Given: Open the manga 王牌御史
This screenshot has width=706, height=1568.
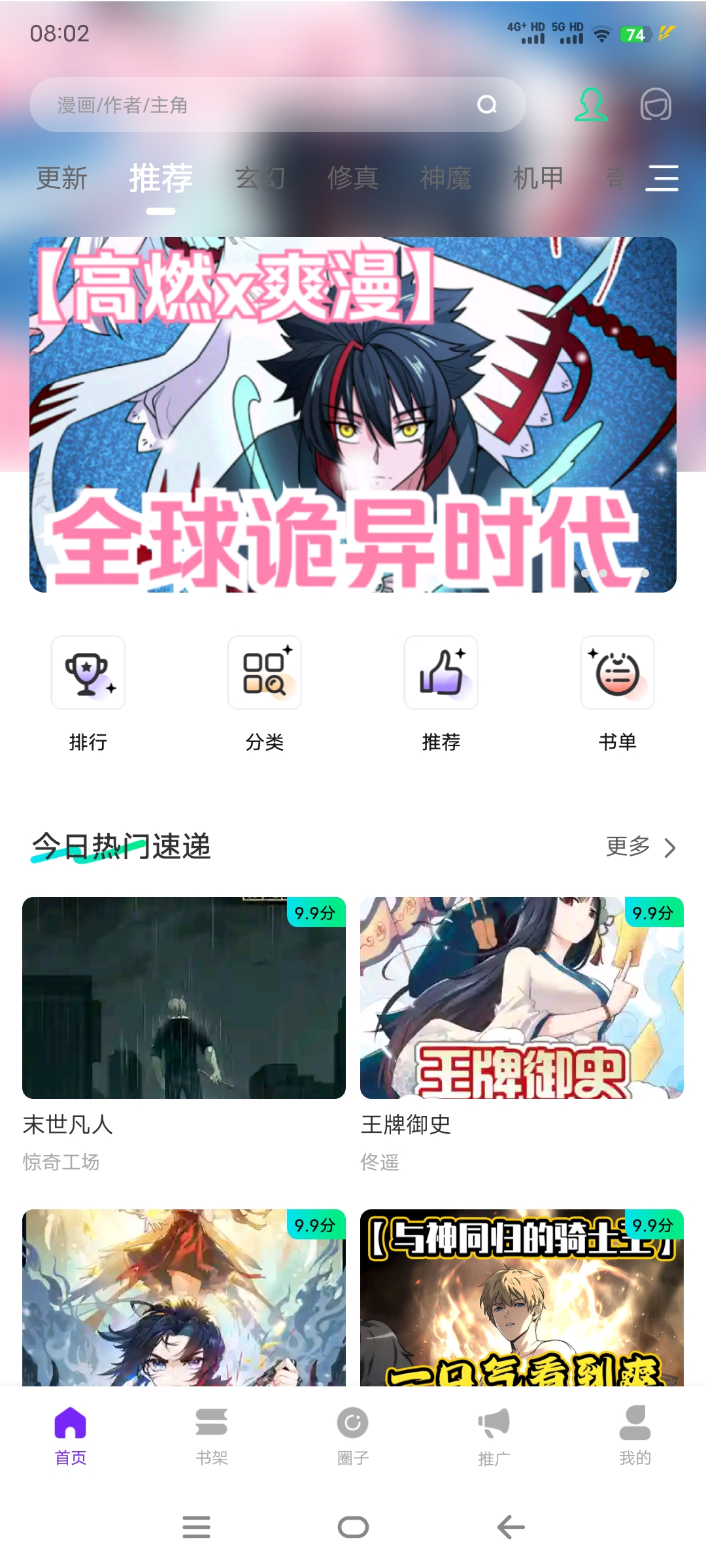Looking at the screenshot, I should (522, 1000).
